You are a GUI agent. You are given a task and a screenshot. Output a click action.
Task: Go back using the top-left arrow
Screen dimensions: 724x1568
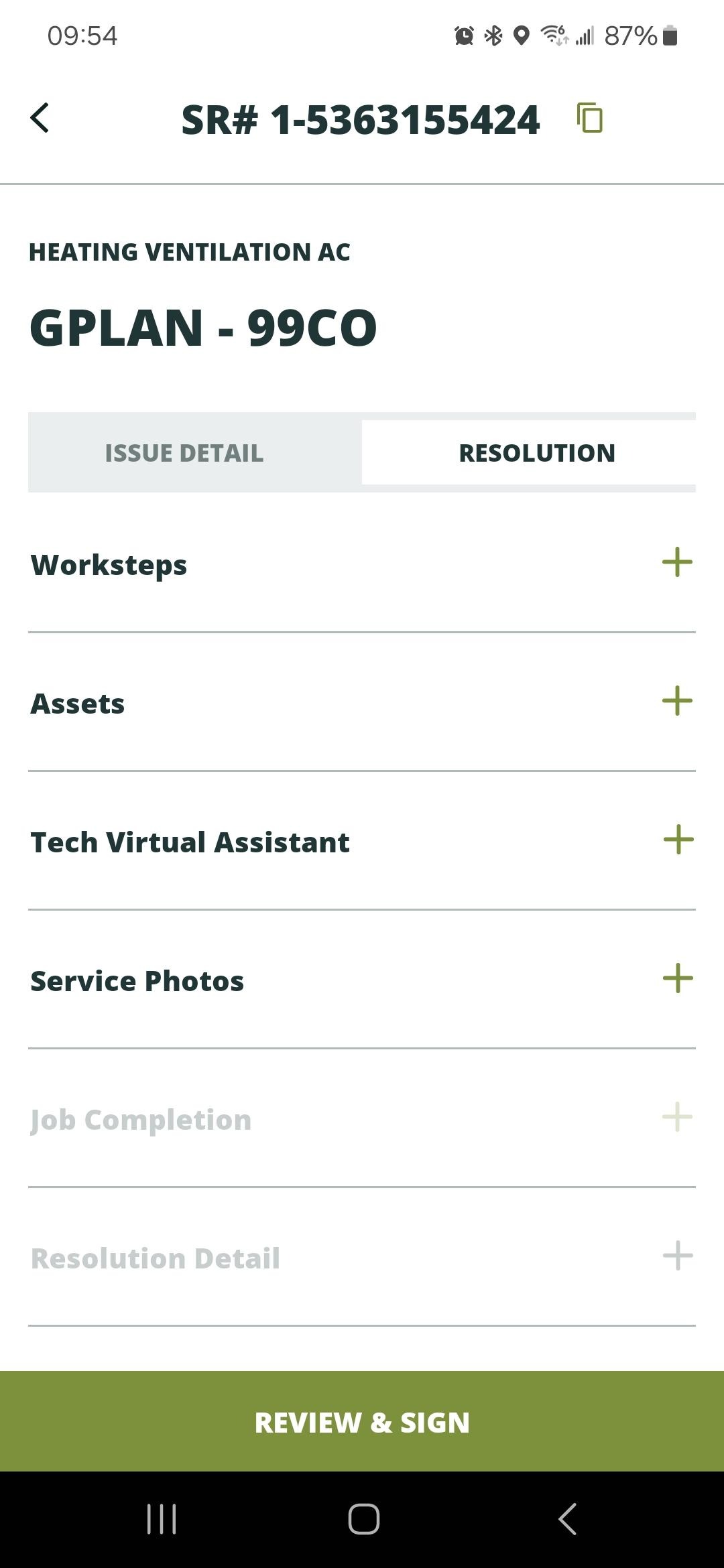40,119
